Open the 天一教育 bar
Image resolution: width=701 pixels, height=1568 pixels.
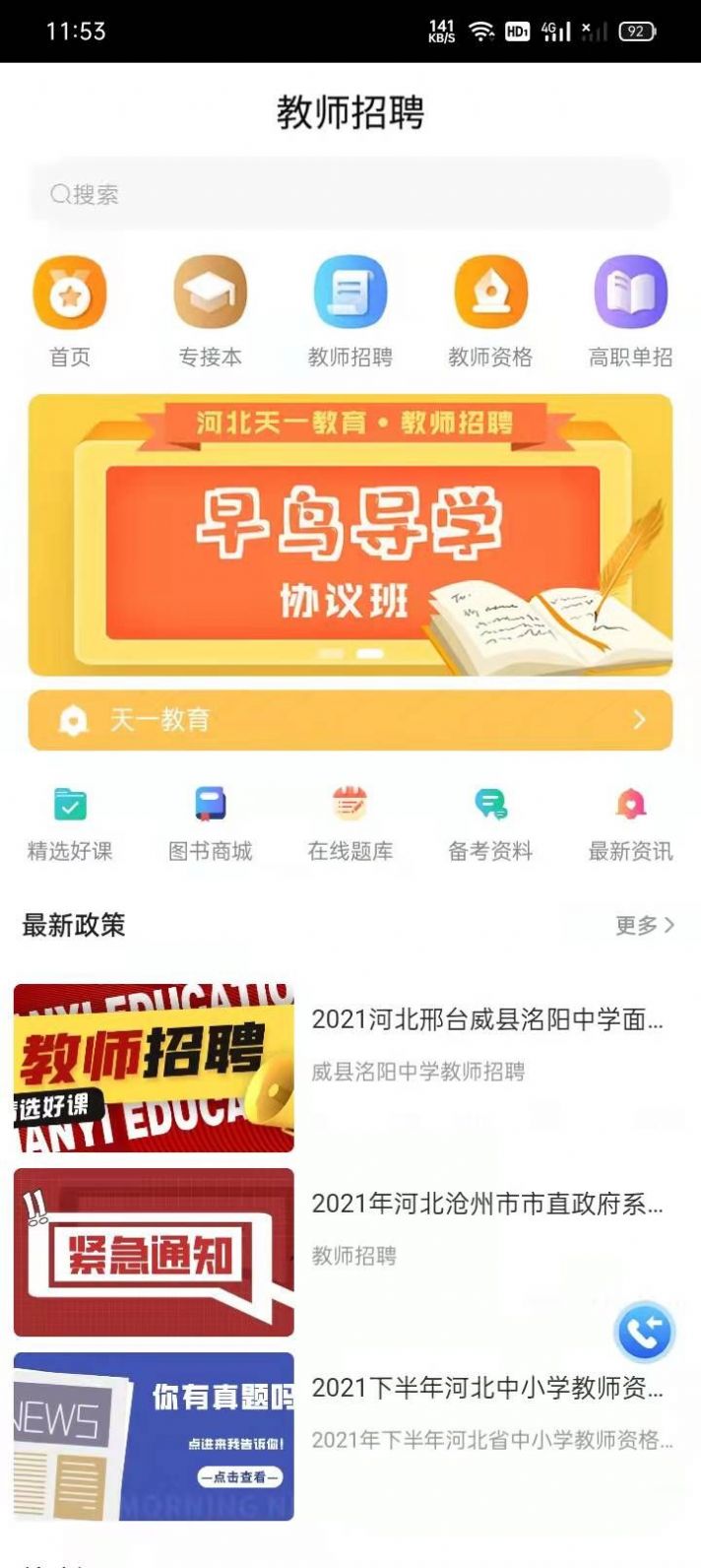coord(350,720)
